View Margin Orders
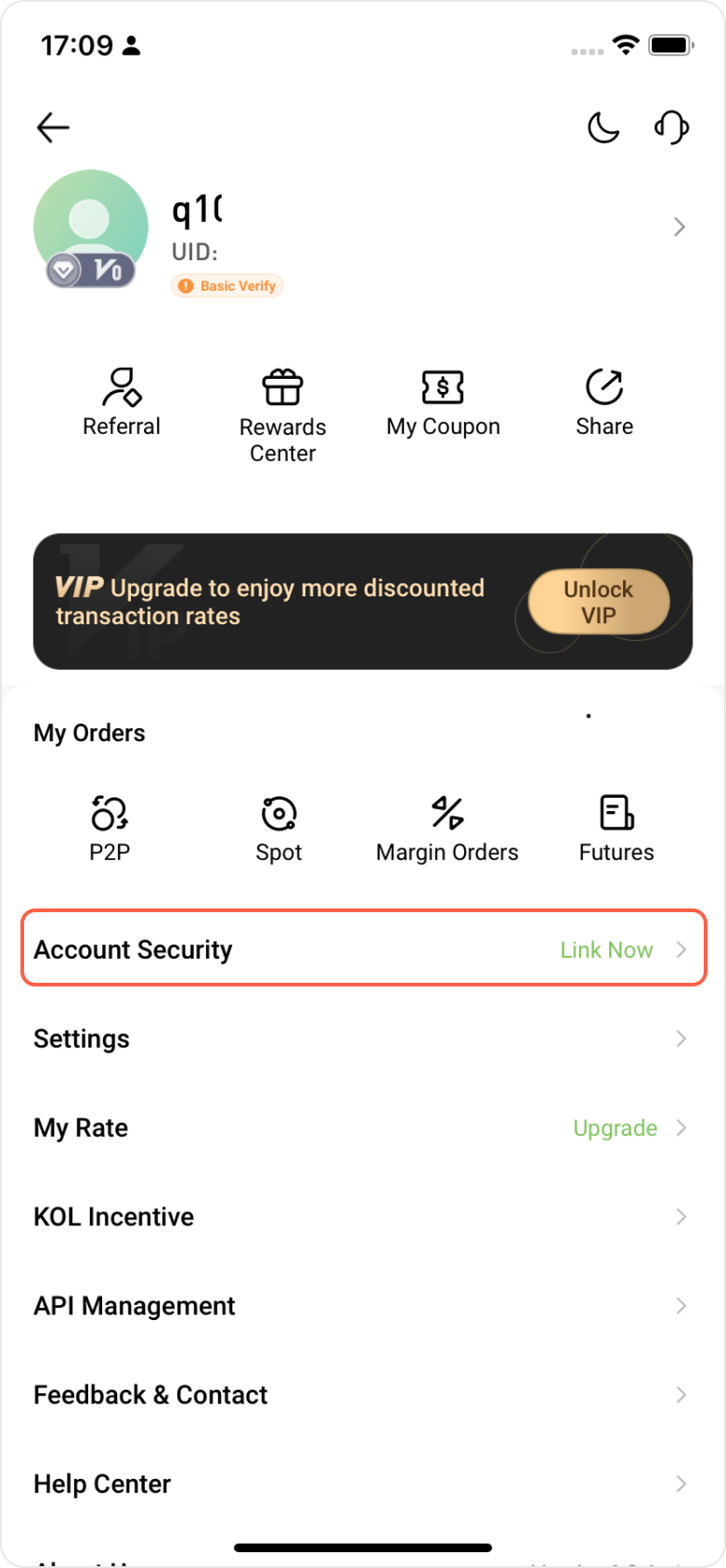Image resolution: width=726 pixels, height=1568 pixels. coord(447,829)
